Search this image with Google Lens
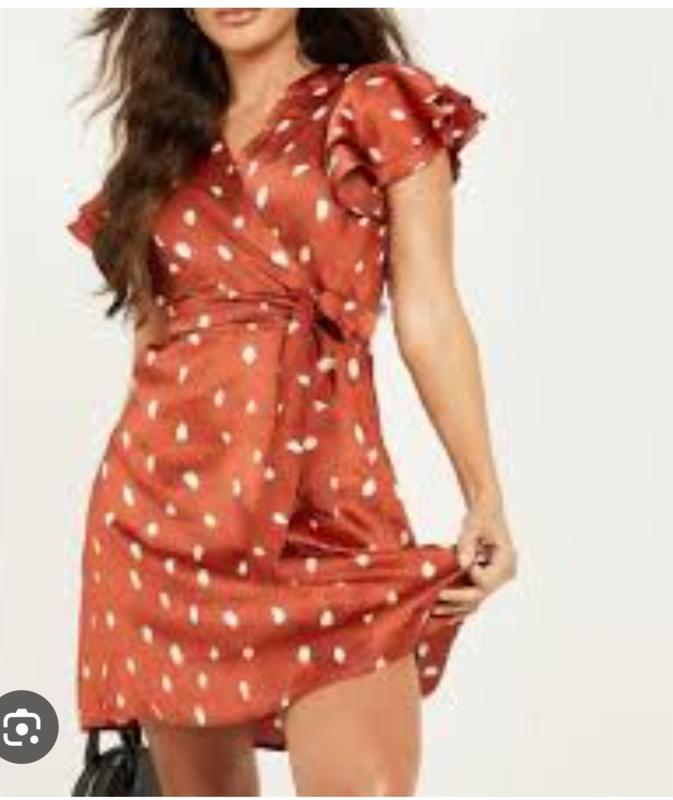The height and width of the screenshot is (800, 673). coord(24,728)
